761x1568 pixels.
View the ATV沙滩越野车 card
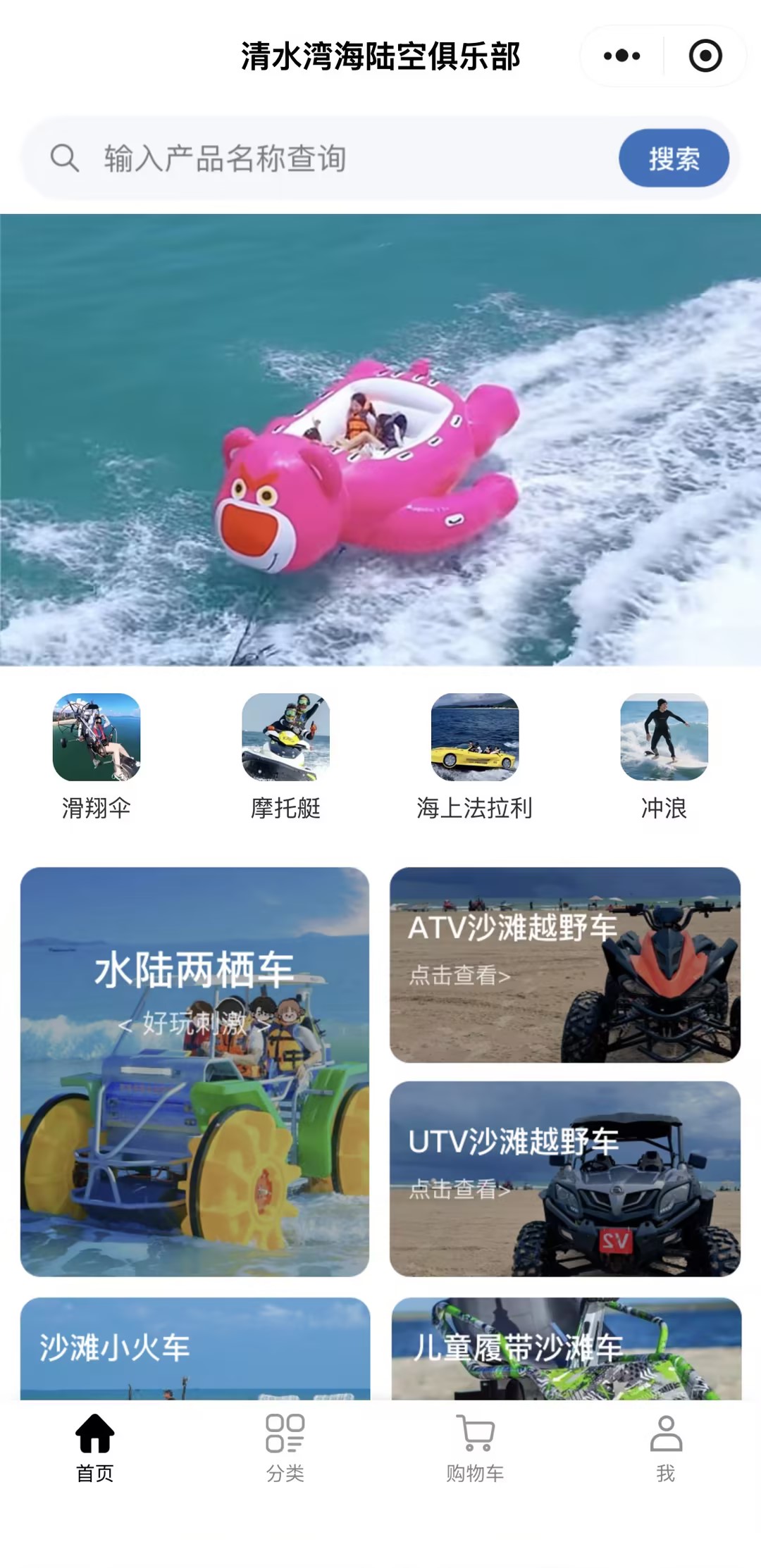(x=565, y=964)
